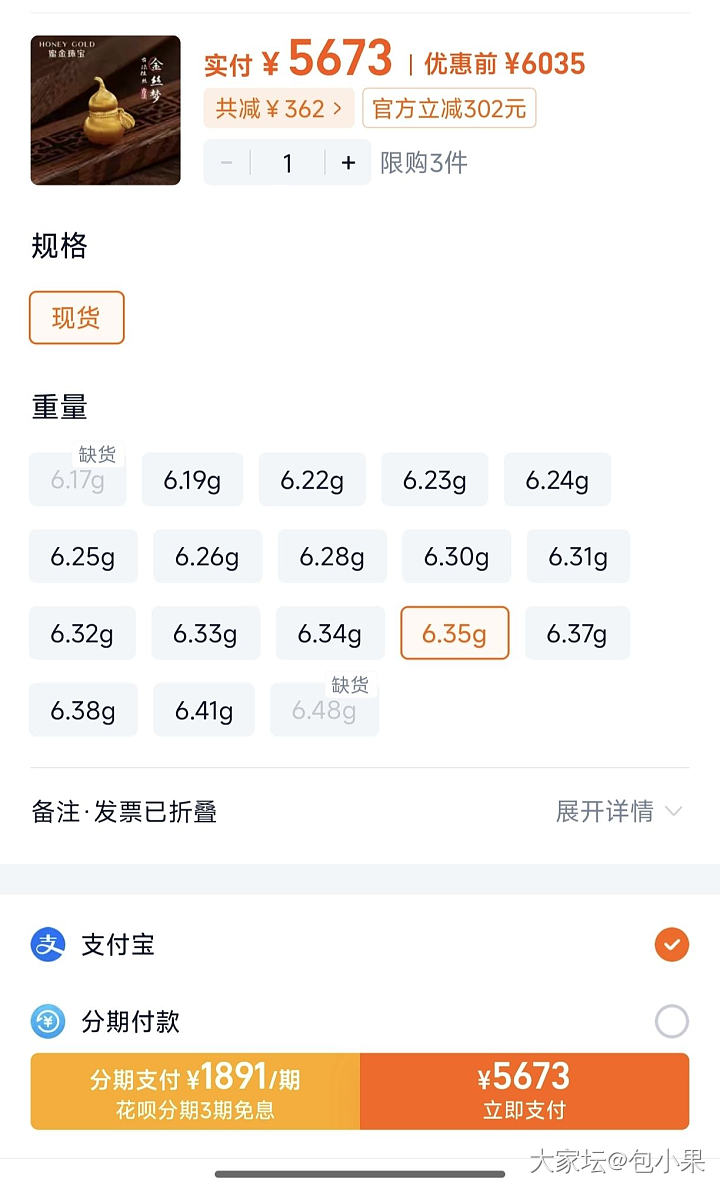This screenshot has height=1189, width=720.
Task: Select 分期付款 installment payment option
Action: click(671, 1021)
